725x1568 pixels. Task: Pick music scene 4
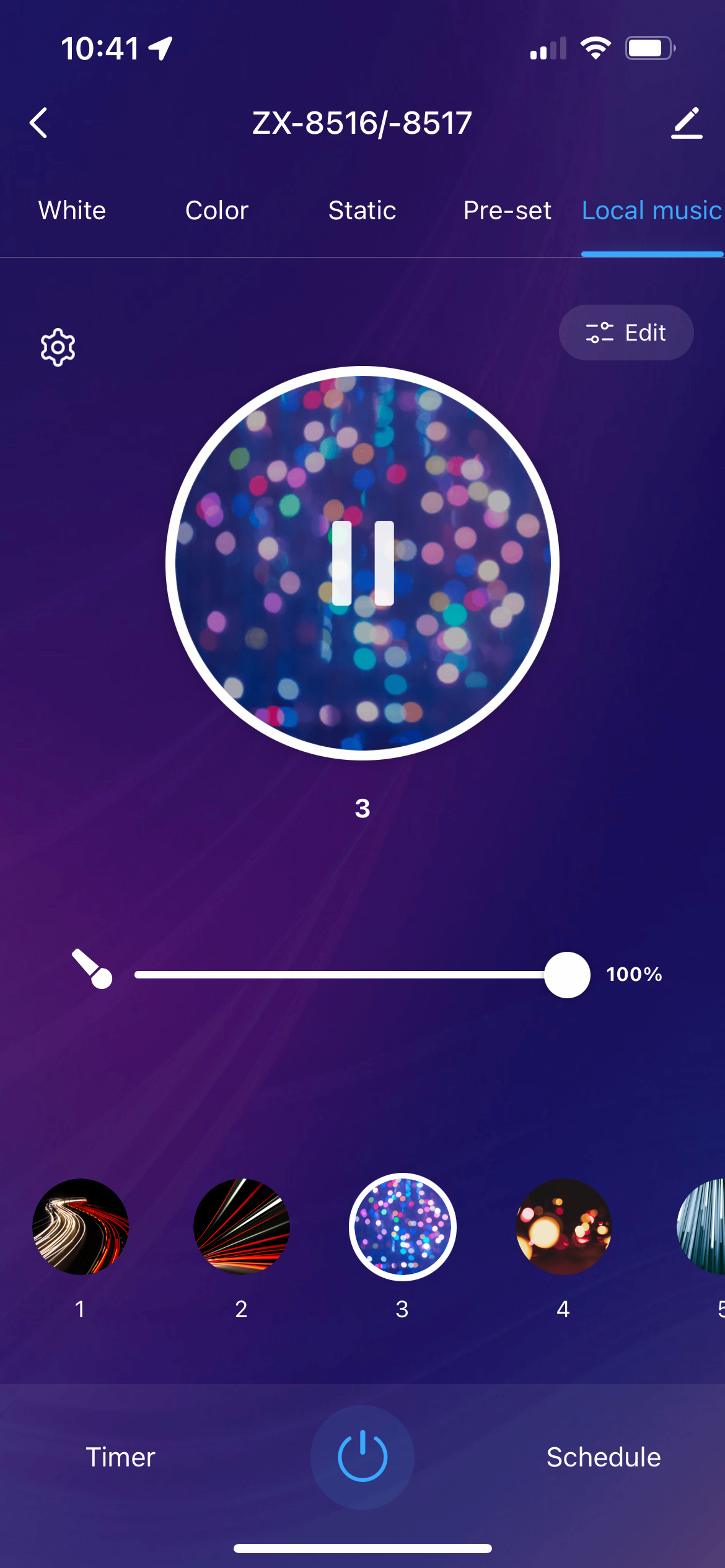[564, 1226]
